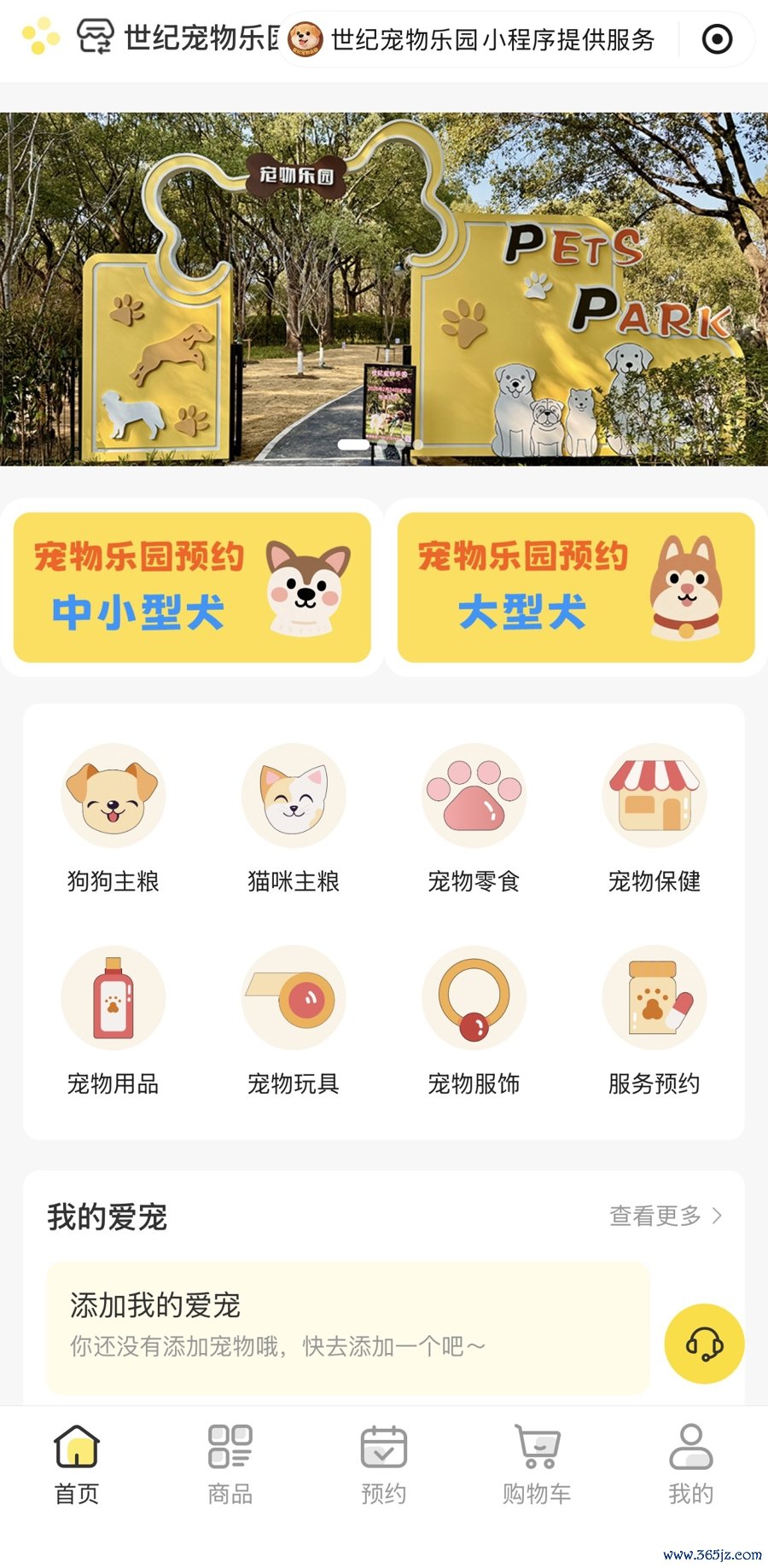Image resolution: width=768 pixels, height=1568 pixels.
Task: Go to the 我的 tab
Action: coord(690,1464)
